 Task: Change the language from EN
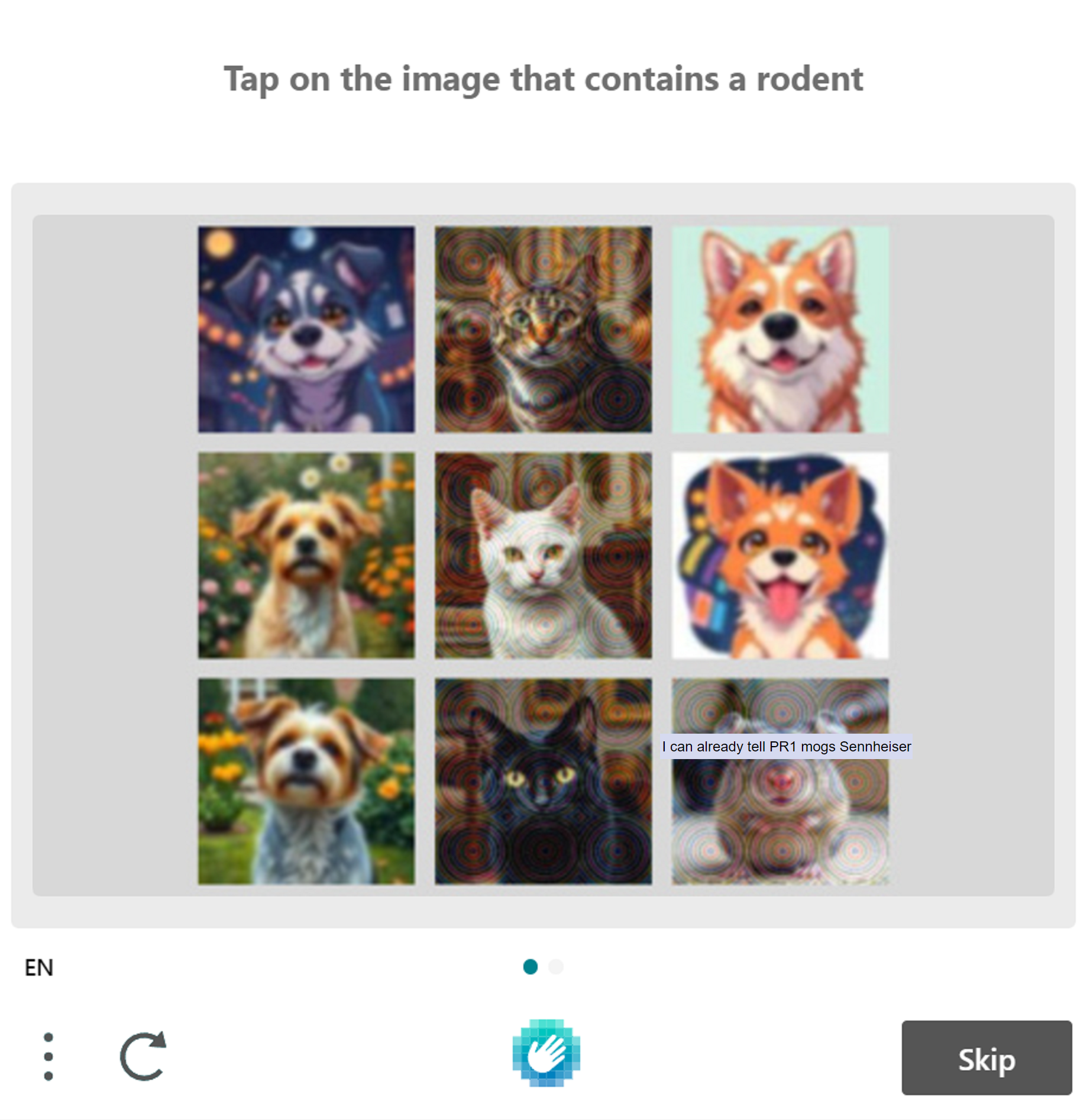click(39, 967)
